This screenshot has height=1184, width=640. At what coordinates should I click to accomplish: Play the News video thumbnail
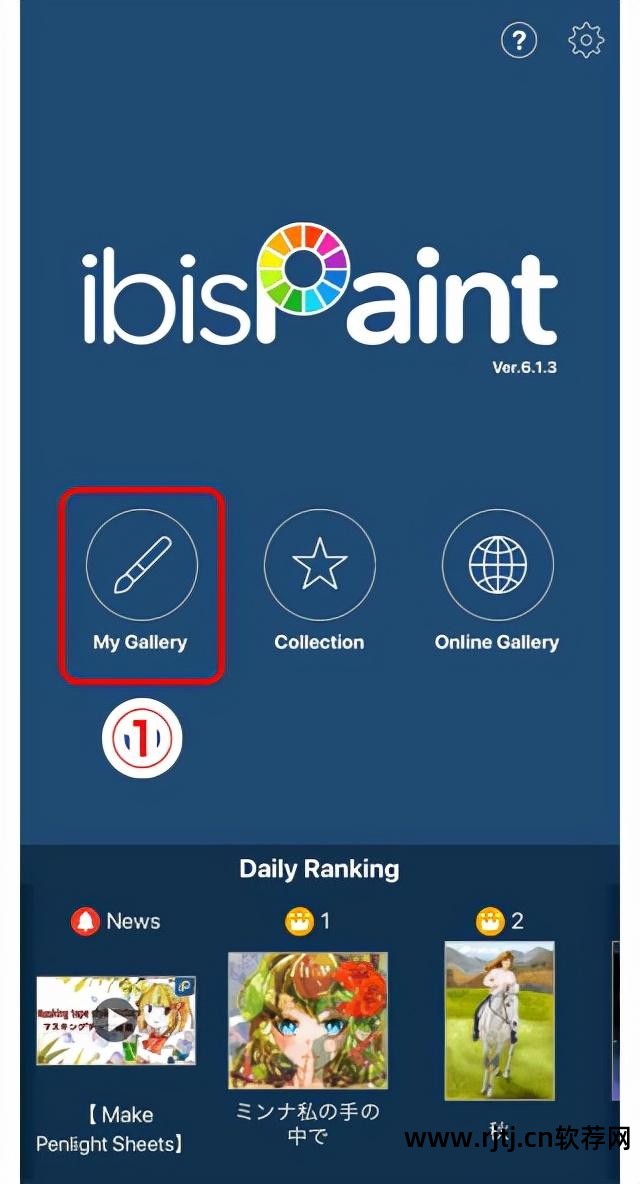tap(116, 1020)
